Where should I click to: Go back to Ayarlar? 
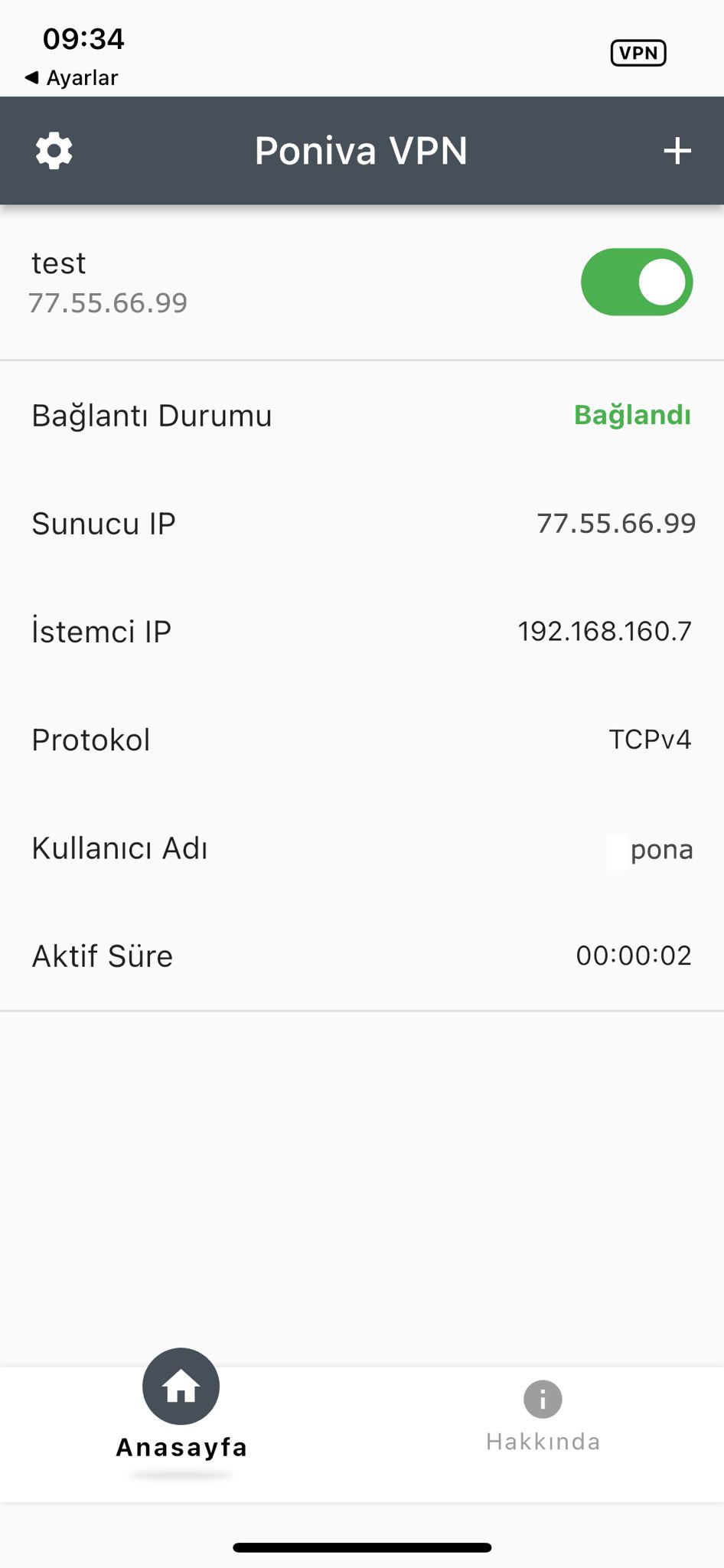71,78
